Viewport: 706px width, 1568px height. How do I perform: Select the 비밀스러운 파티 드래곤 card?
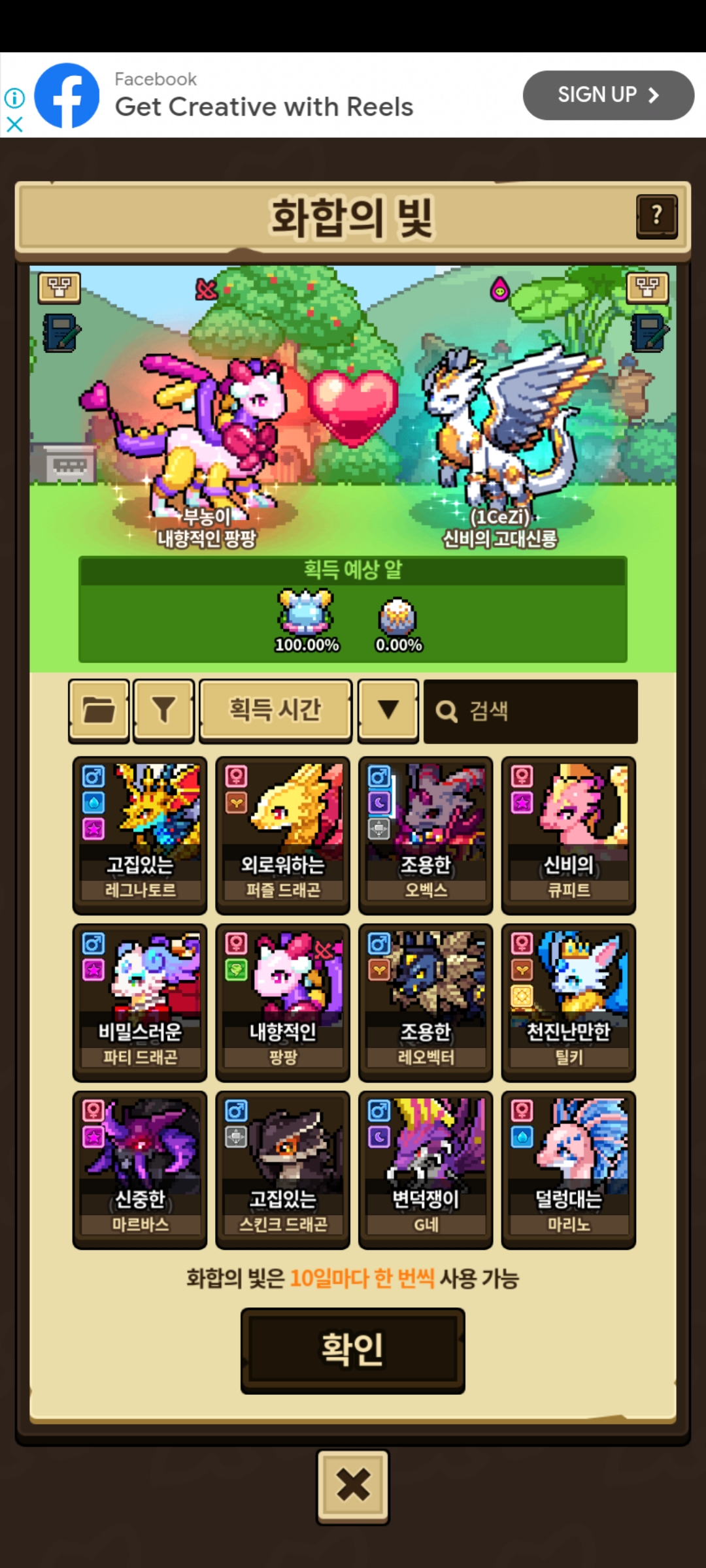(140, 1002)
